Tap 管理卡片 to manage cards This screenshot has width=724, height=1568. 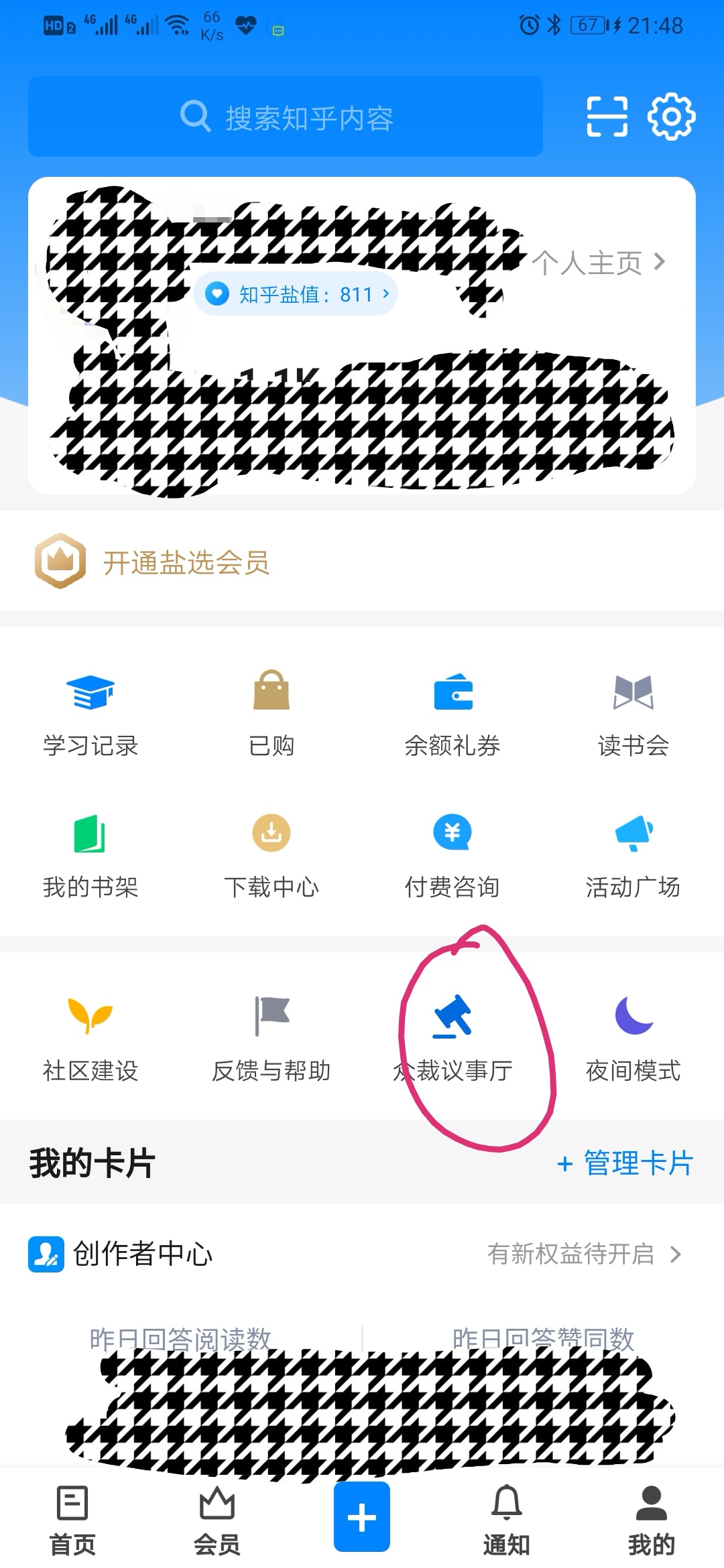625,1163
